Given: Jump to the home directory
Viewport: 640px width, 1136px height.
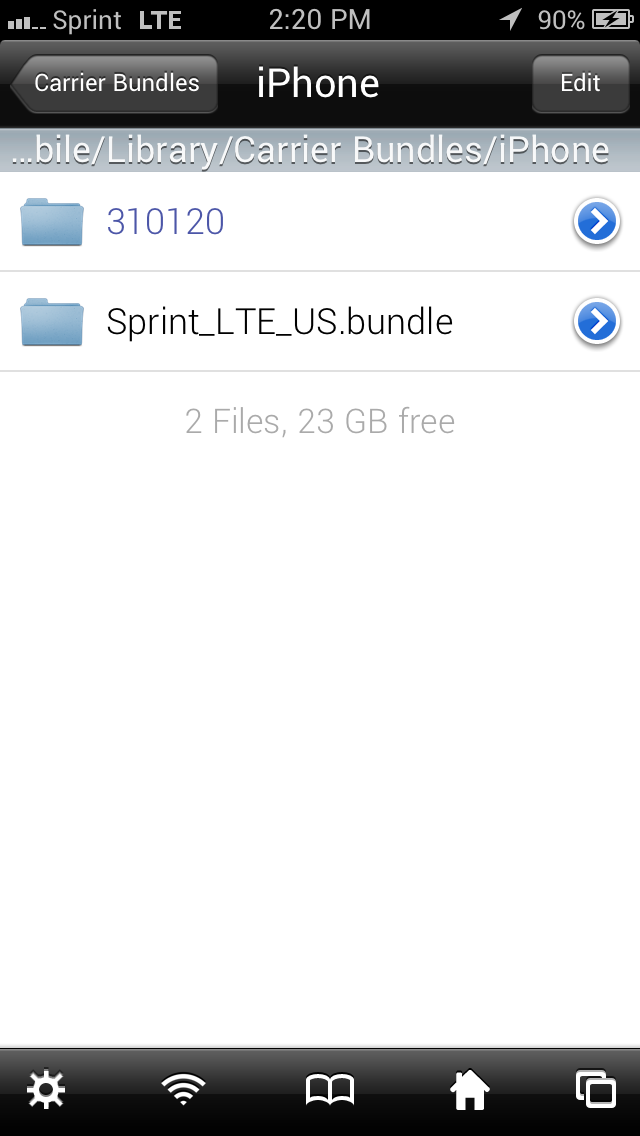Looking at the screenshot, I should click(470, 1090).
